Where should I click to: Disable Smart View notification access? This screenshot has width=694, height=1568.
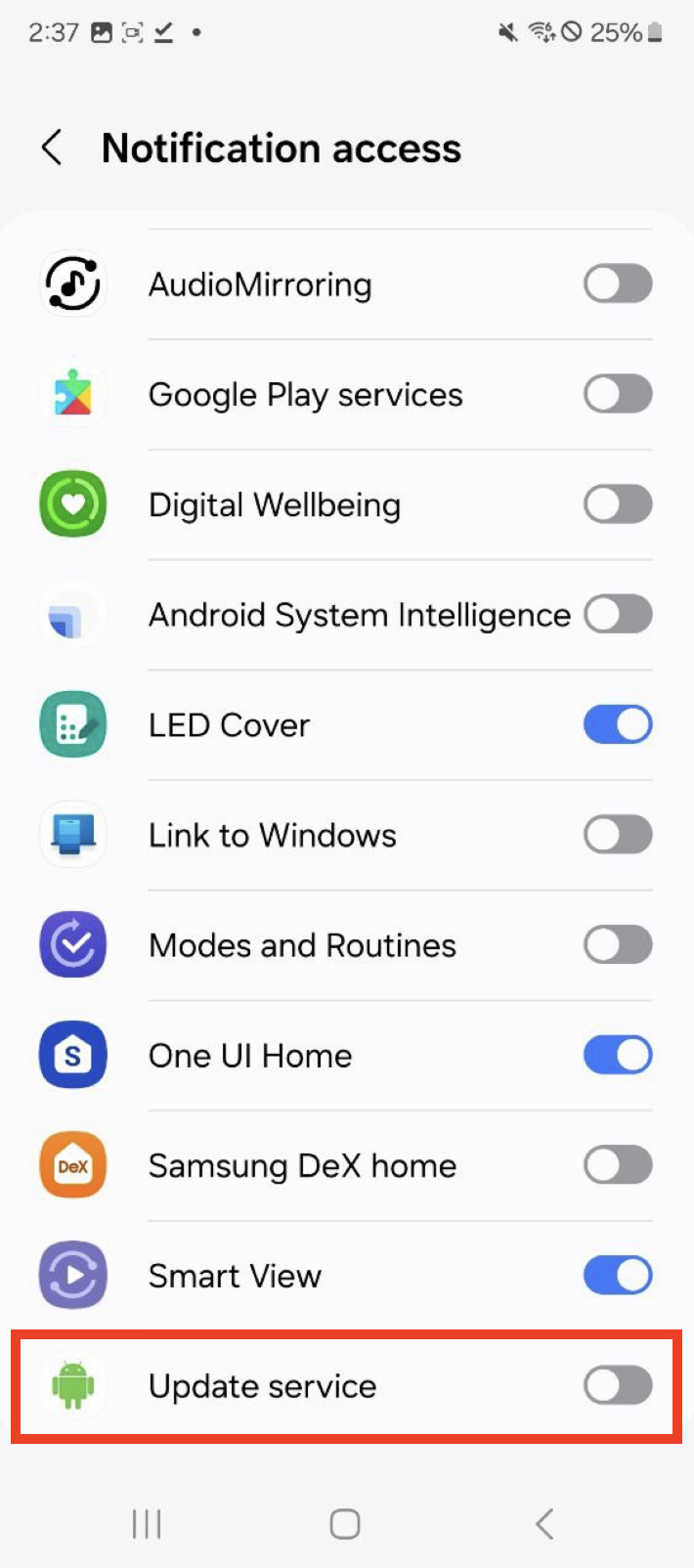tap(618, 1276)
